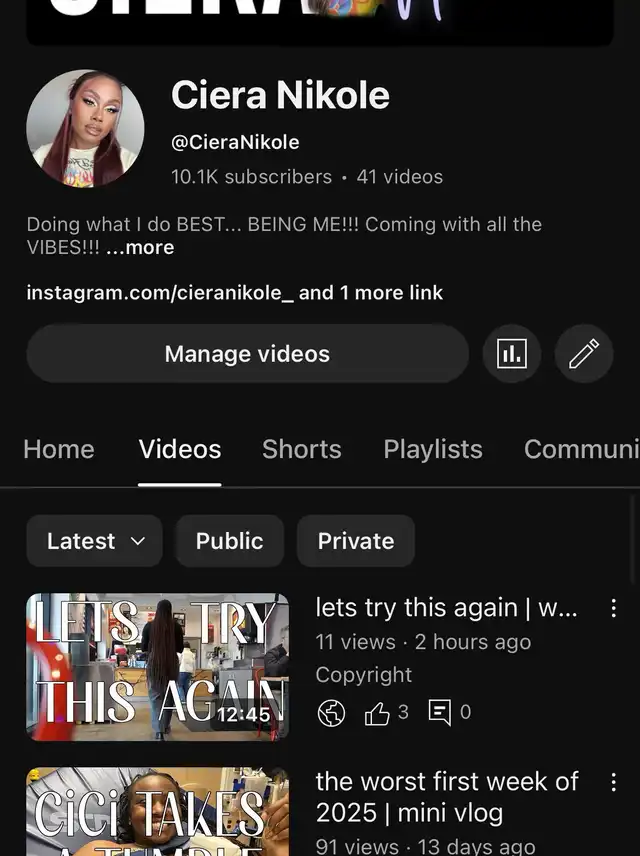This screenshot has height=856, width=640.
Task: Expand channel description with ...more
Action: (140, 248)
